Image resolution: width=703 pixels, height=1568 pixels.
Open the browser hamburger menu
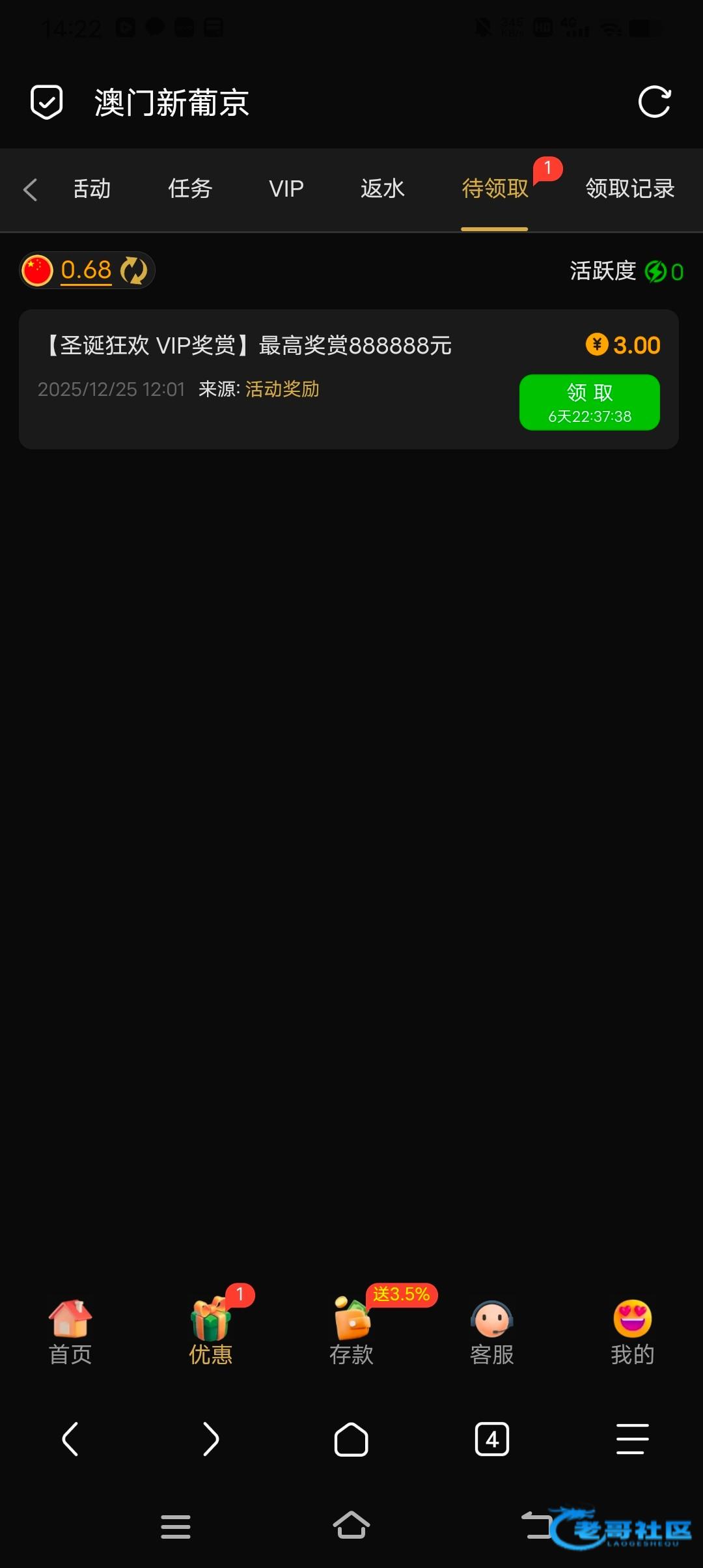pyautogui.click(x=632, y=1439)
